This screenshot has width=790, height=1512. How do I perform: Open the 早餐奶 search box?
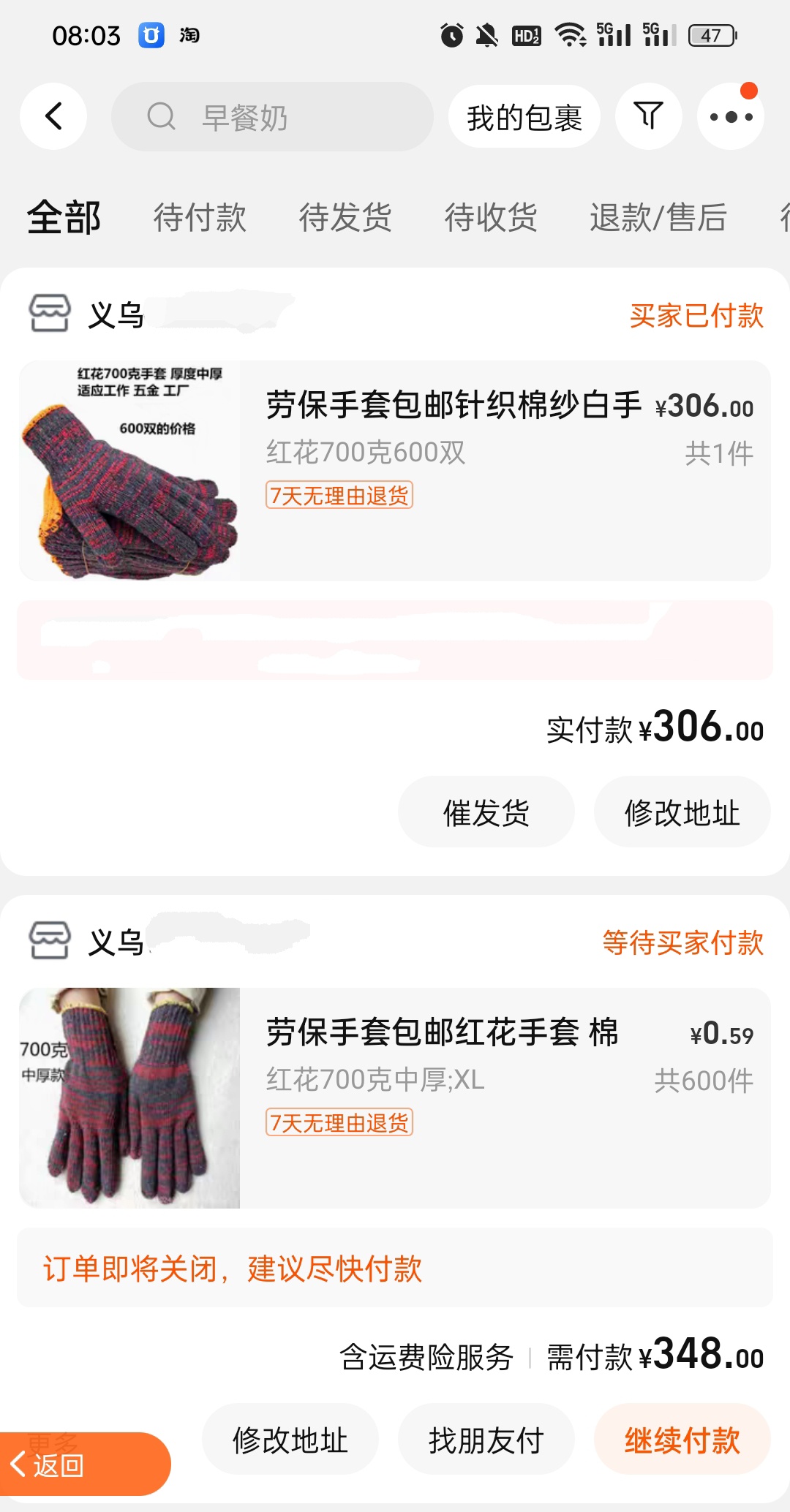pyautogui.click(x=272, y=116)
